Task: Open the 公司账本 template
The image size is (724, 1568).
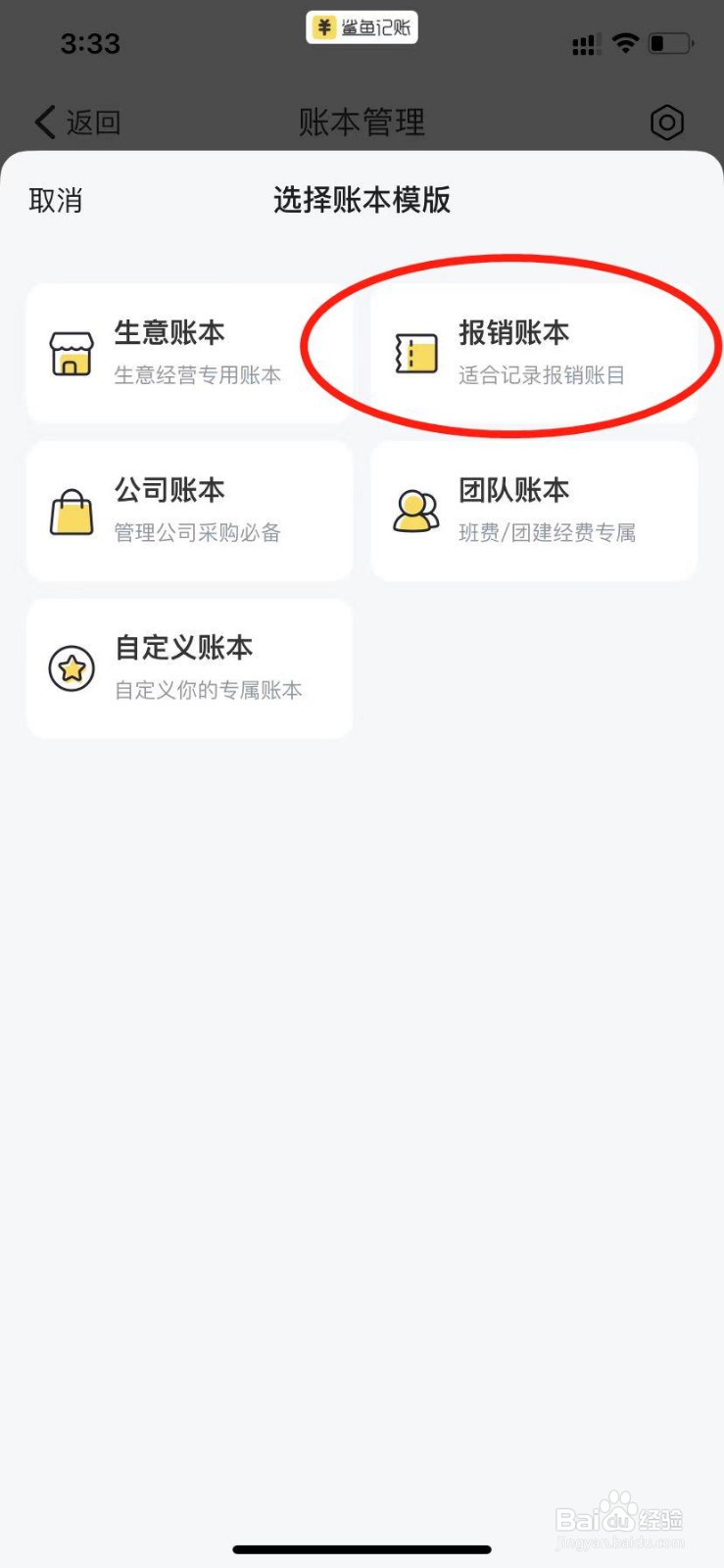Action: 189,511
